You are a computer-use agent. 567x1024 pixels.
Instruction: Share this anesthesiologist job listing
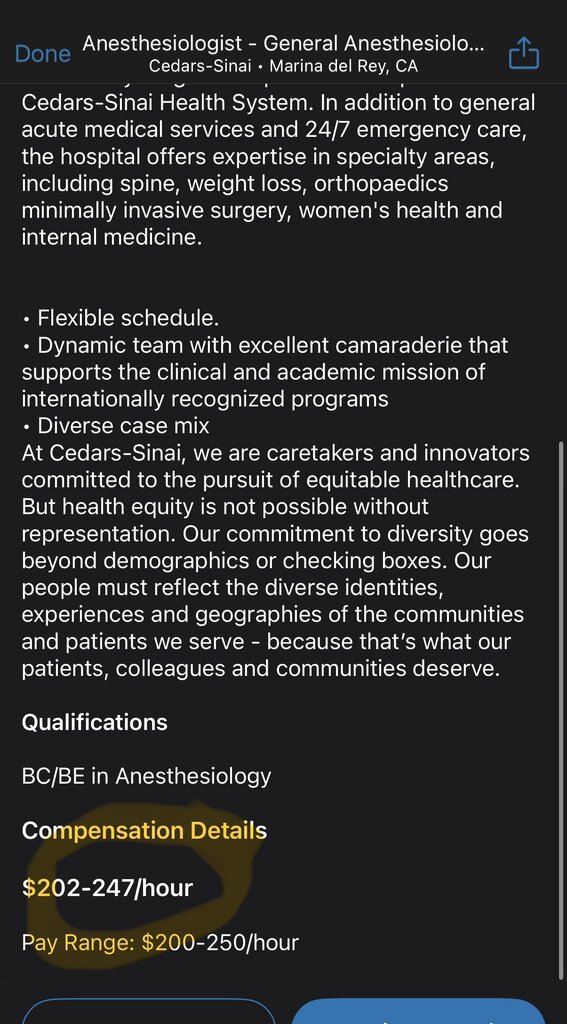pos(524,52)
